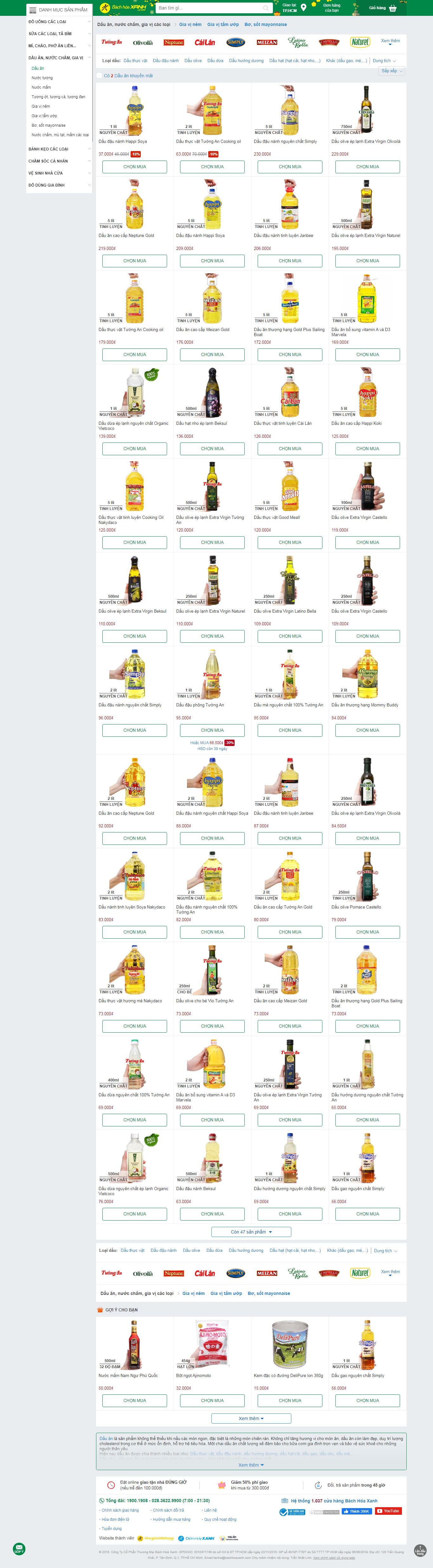Expand suggestions with "Xem thêm" below Gợi ý
The height and width of the screenshot is (1568, 433).
(x=251, y=1418)
